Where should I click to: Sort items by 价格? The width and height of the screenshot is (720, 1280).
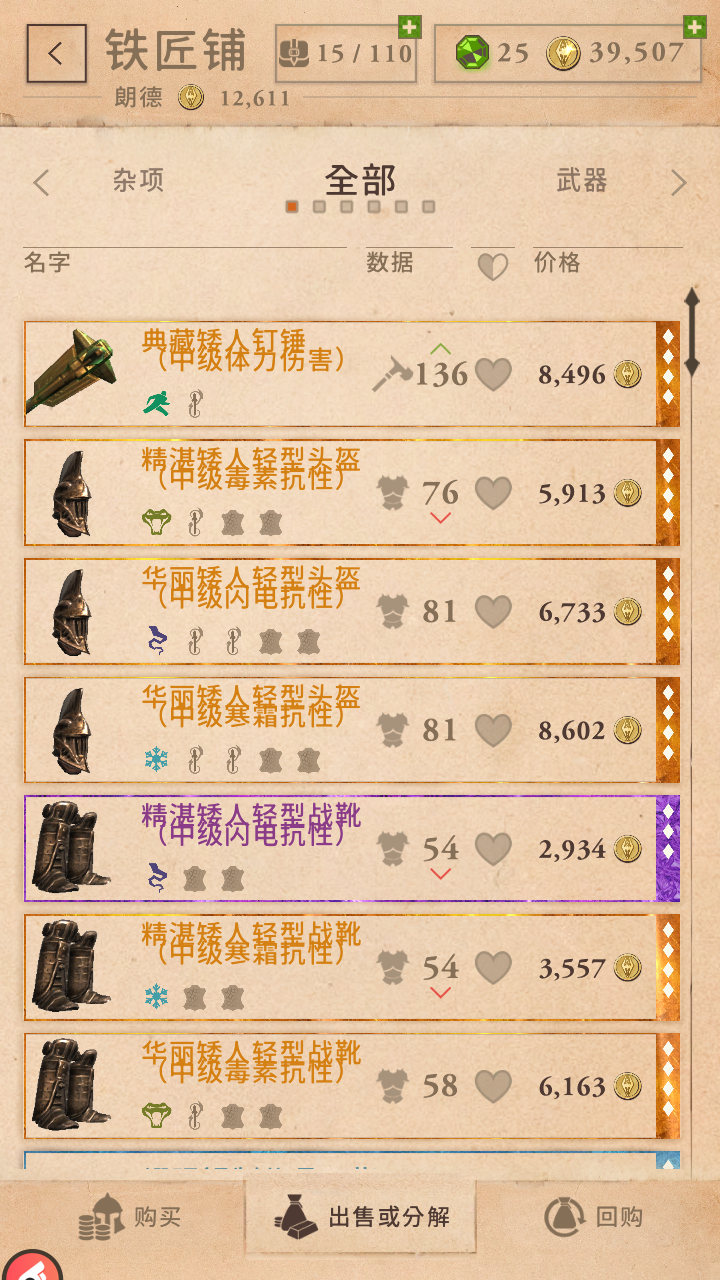tap(557, 263)
